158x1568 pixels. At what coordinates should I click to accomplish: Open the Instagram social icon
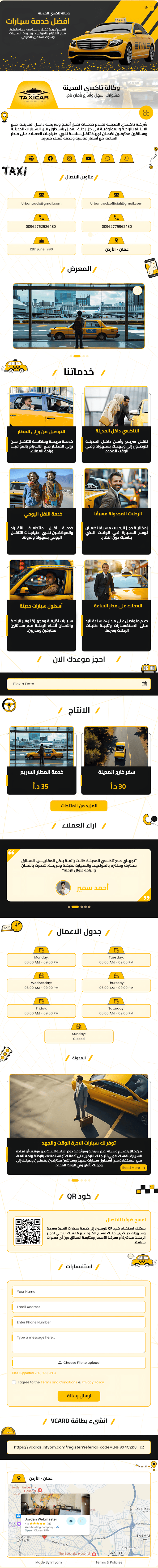tap(69, 158)
